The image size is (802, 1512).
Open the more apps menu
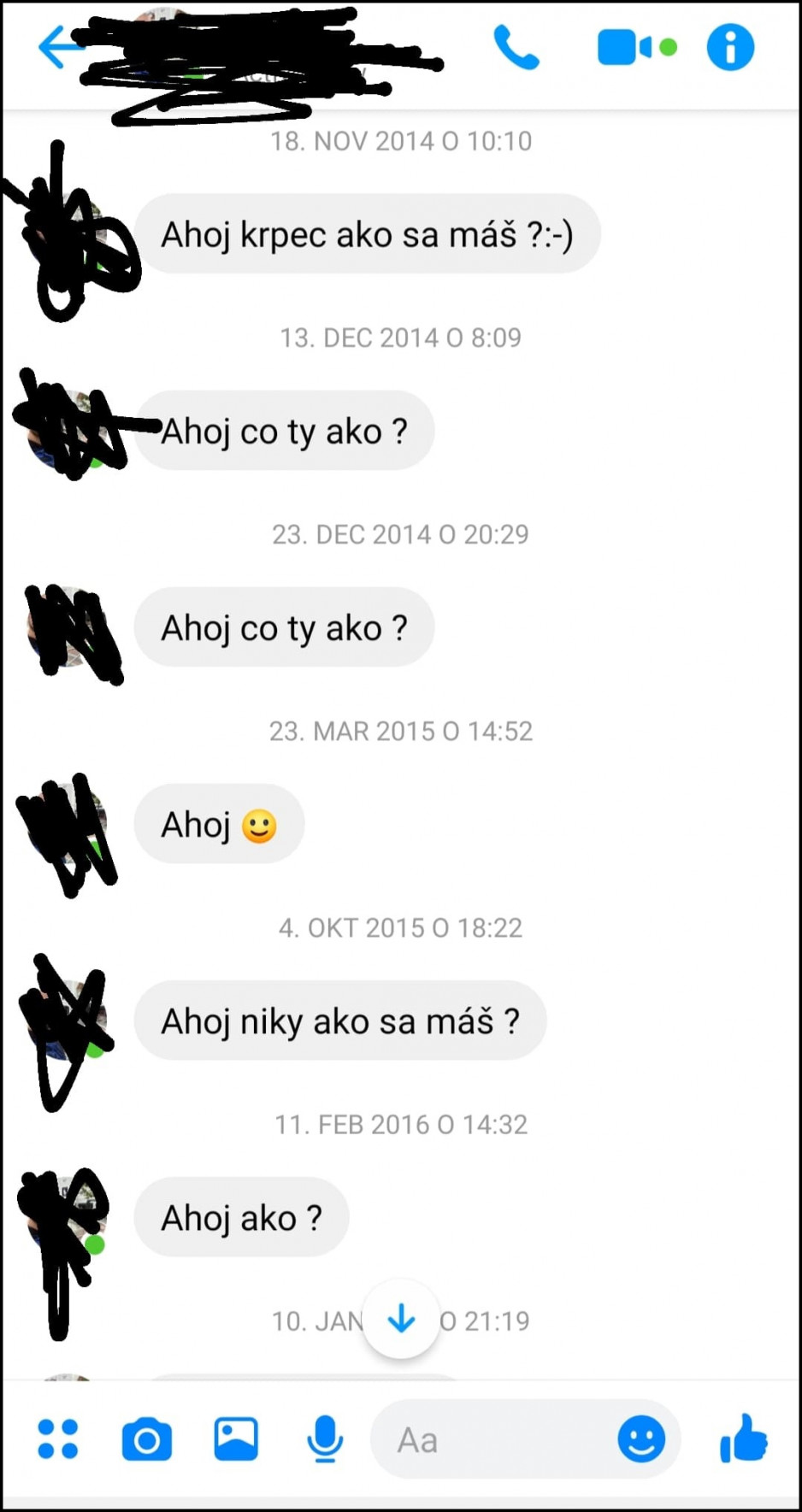click(58, 1438)
